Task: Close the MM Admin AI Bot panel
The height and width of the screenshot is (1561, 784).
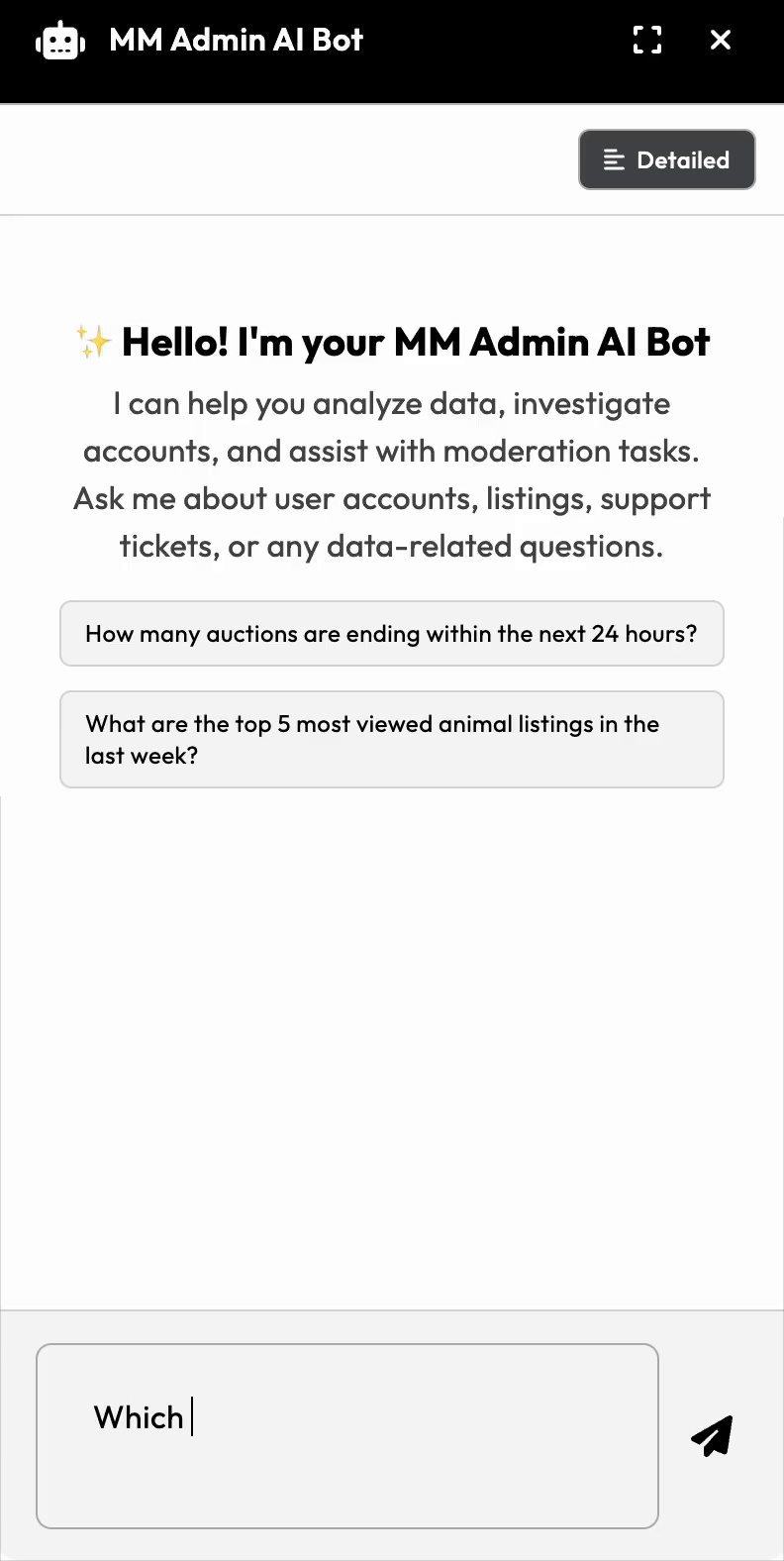Action: (721, 40)
